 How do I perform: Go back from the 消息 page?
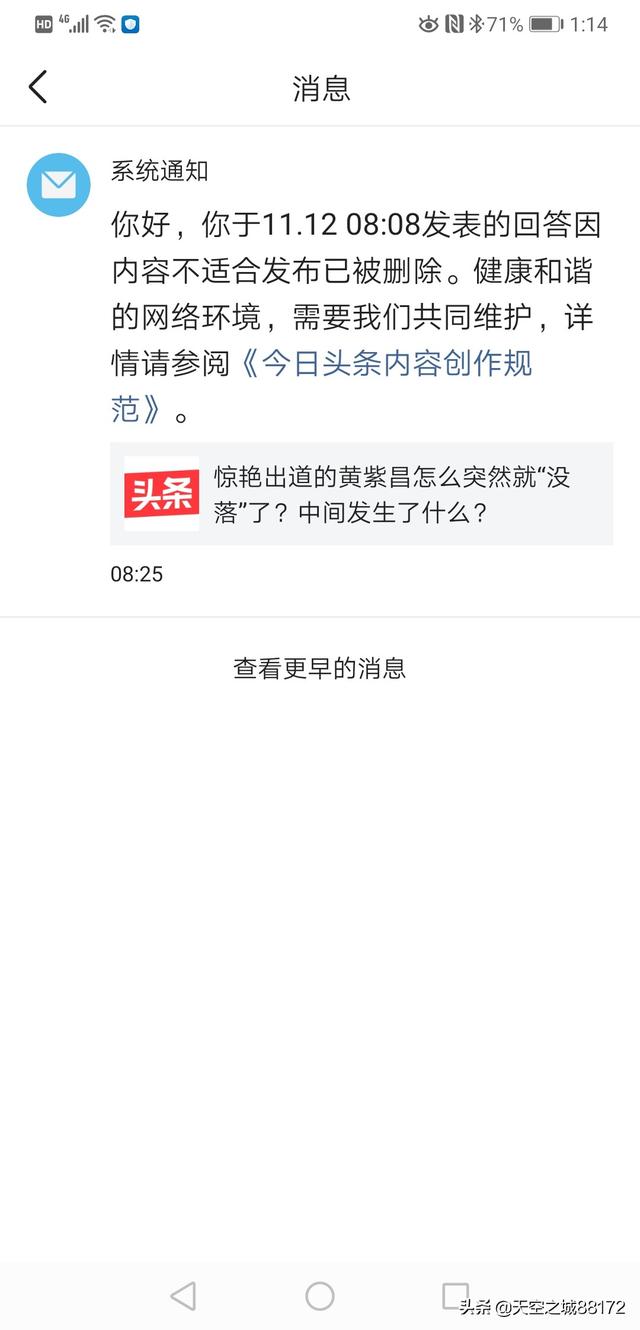[x=38, y=87]
